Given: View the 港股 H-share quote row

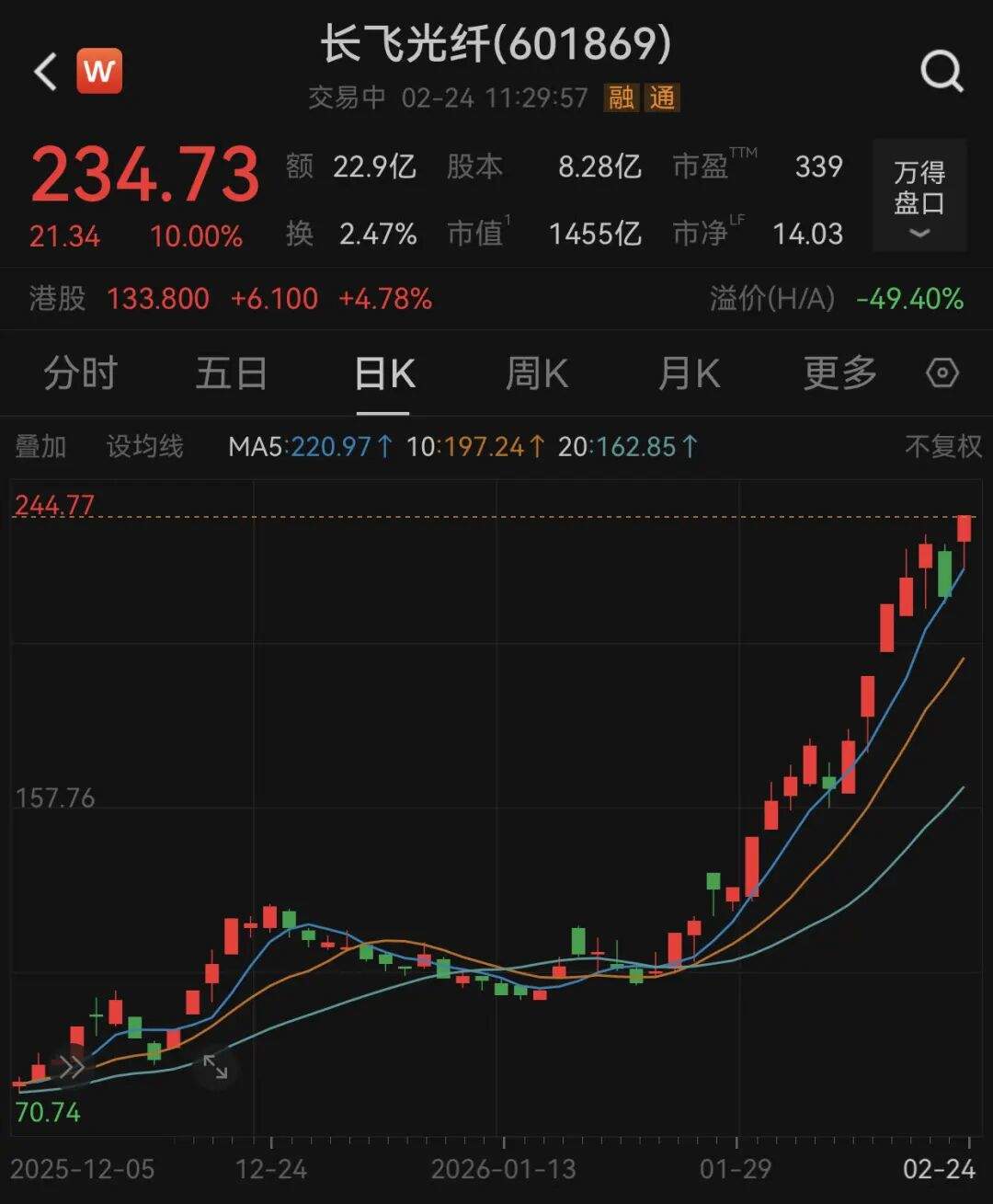Looking at the screenshot, I should click(x=230, y=299).
